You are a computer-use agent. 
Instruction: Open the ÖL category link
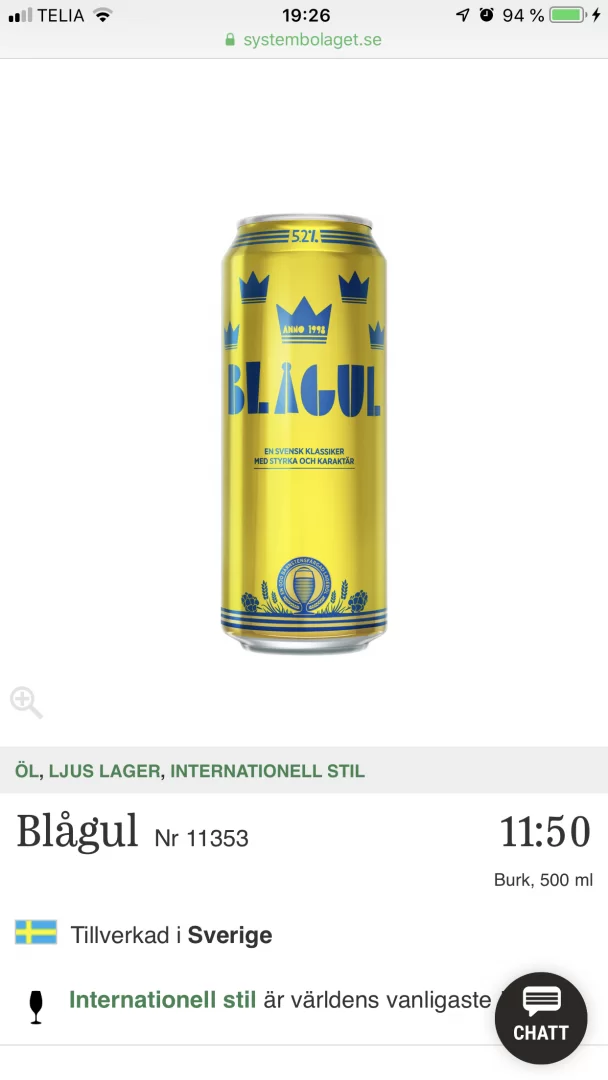[x=26, y=771]
